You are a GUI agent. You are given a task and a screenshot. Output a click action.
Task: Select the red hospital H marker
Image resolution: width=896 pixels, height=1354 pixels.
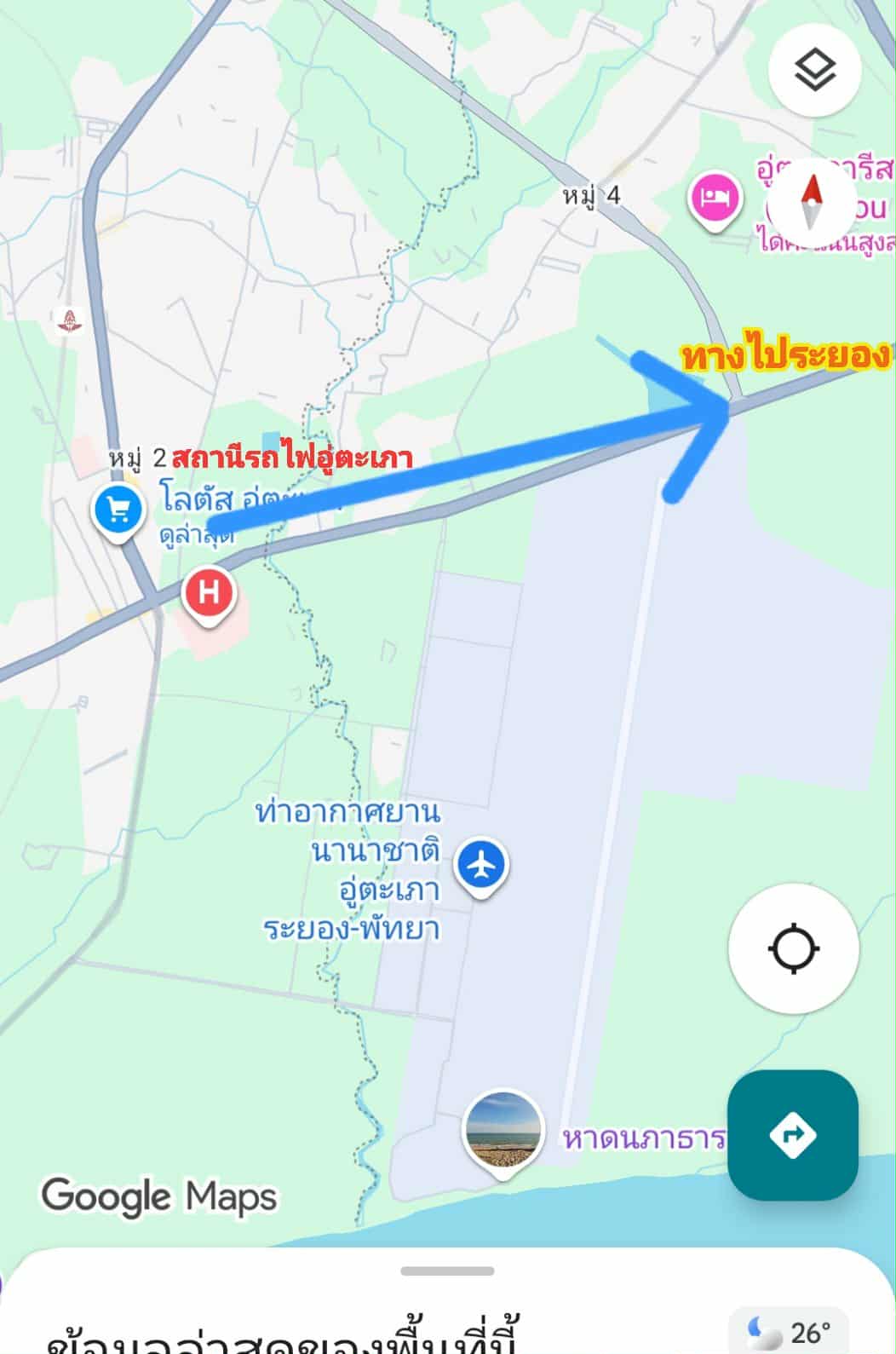209,592
